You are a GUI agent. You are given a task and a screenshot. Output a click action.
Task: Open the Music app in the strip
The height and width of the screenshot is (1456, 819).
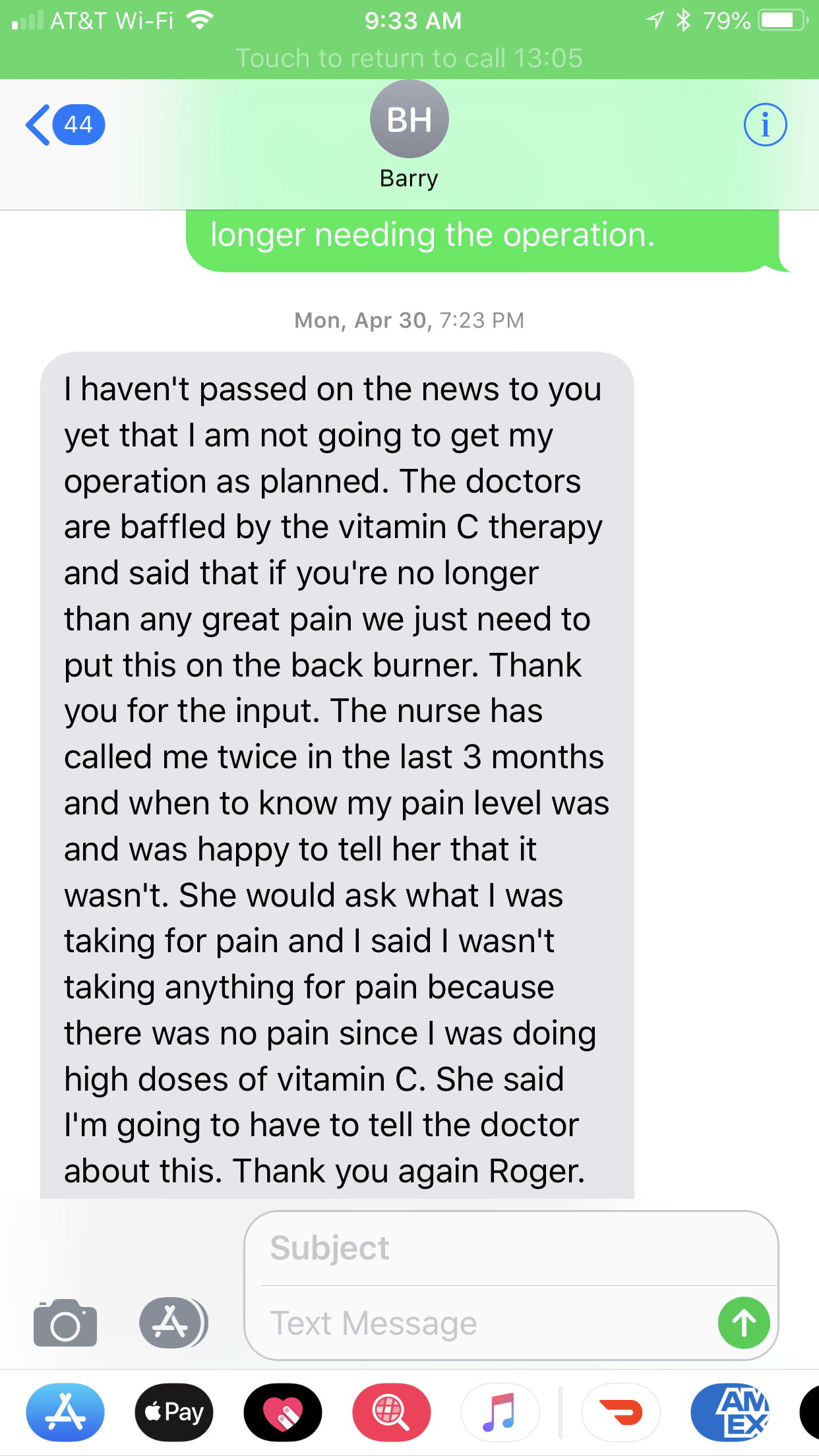pos(501,1412)
